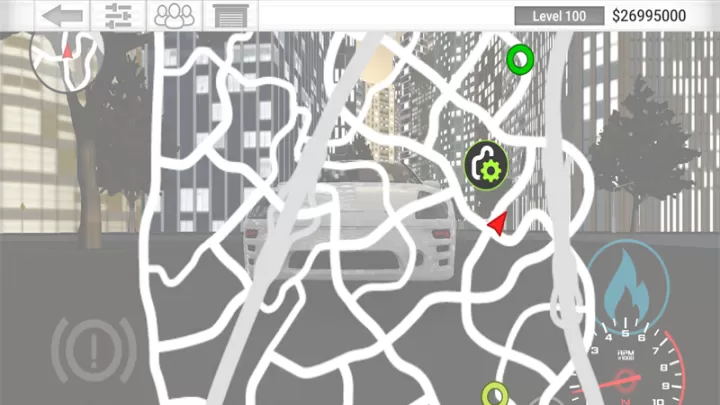The height and width of the screenshot is (405, 720).
Task: Tap the back arrow button
Action: 62,16
